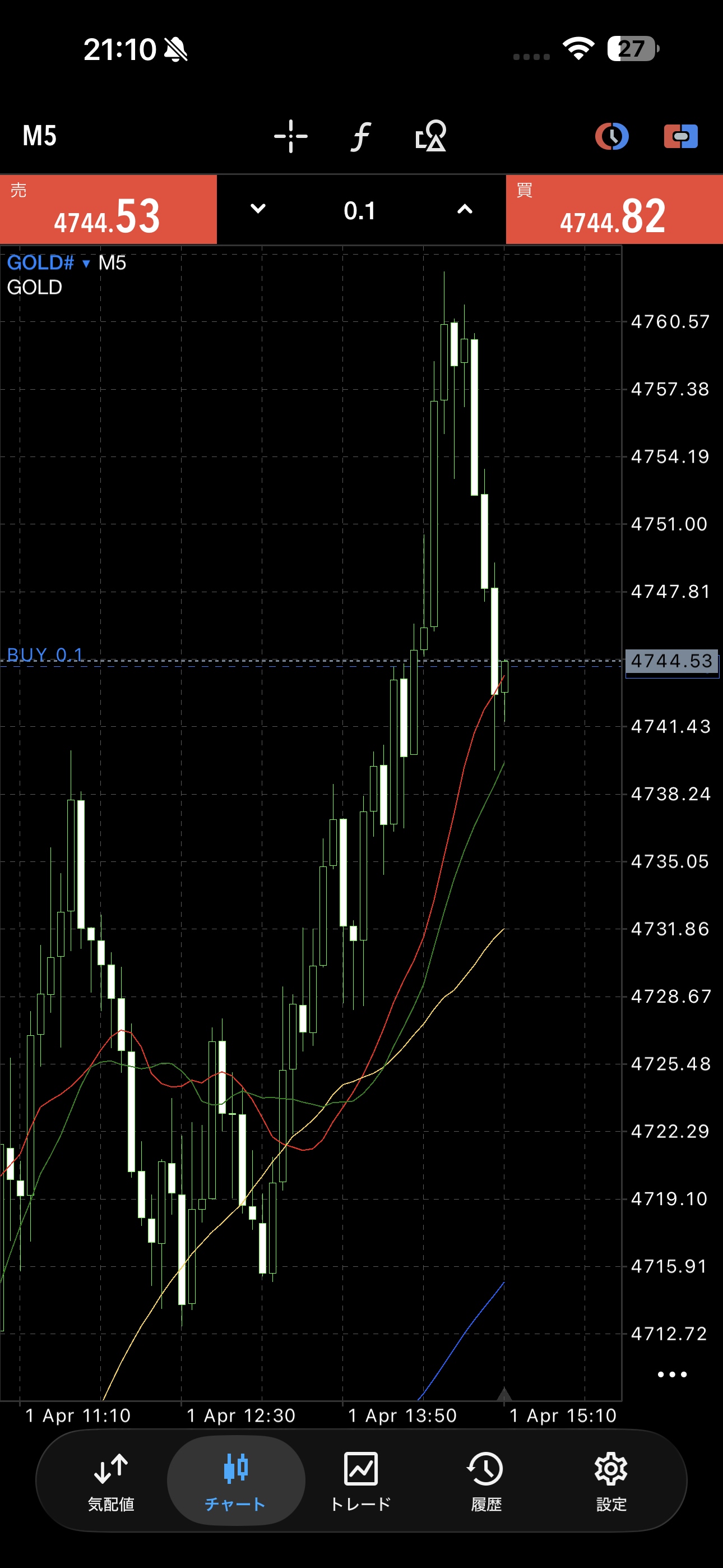723x1568 pixels.
Task: Edit the 0.1 volume field
Action: [360, 211]
